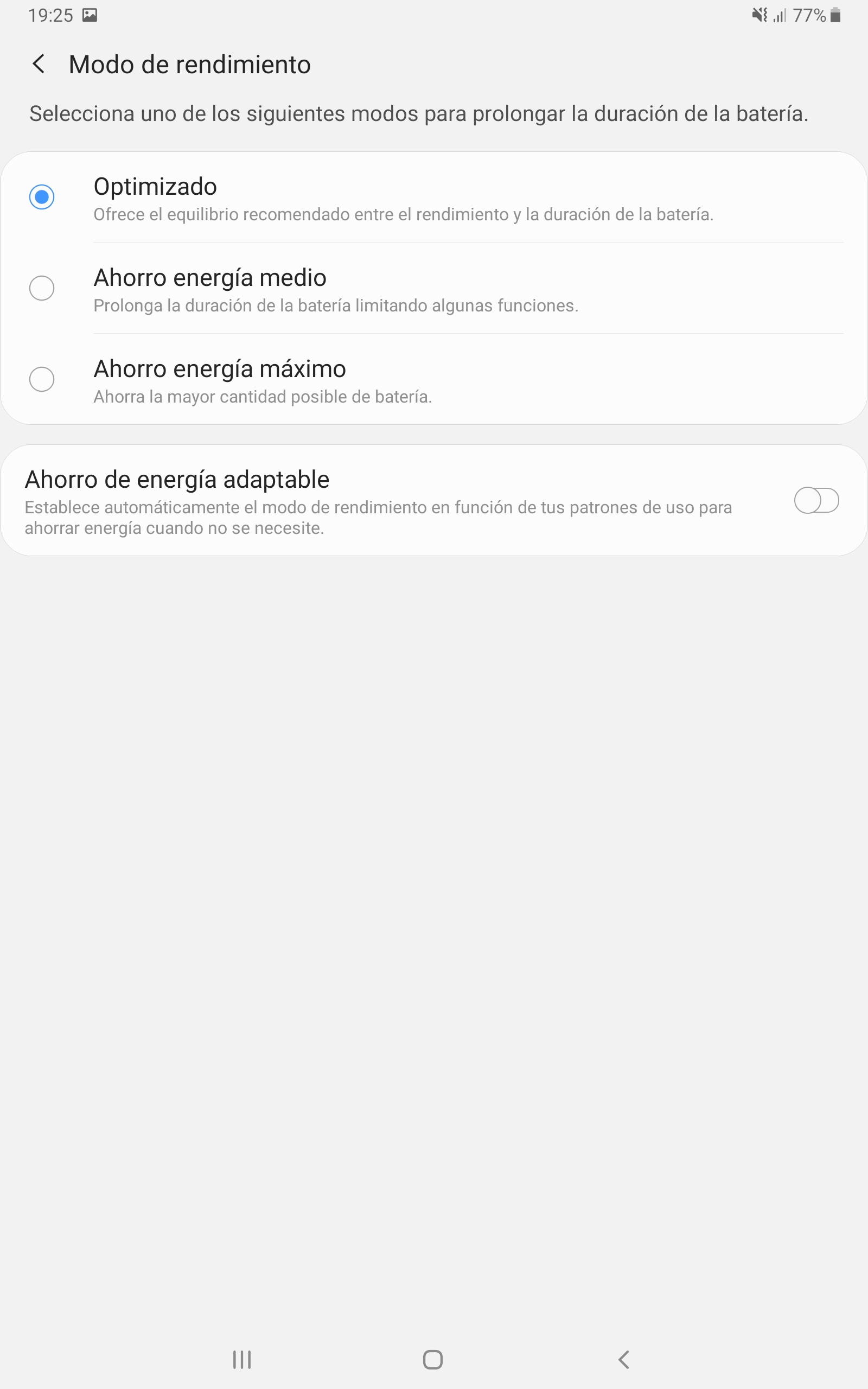This screenshot has height=1389, width=868.
Task: Enable Ahorro de energía adaptable switch
Action: pos(816,500)
